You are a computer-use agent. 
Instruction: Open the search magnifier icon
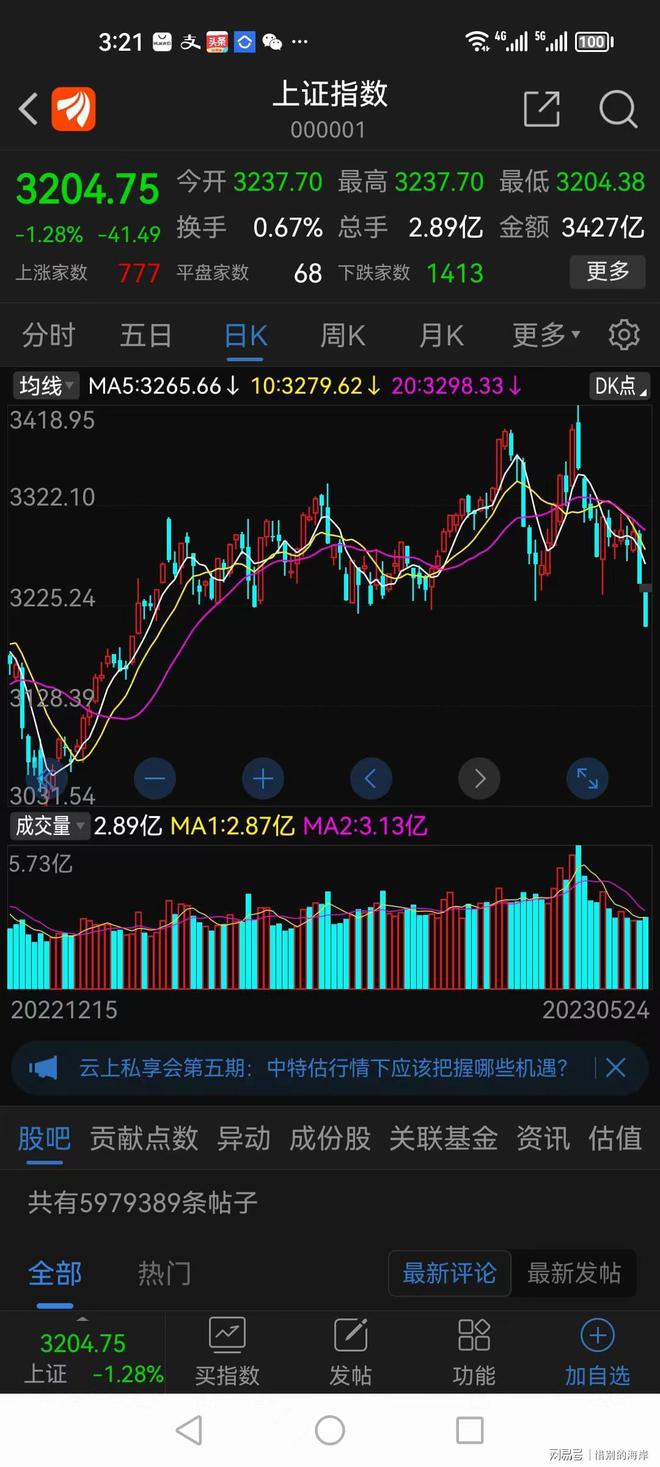[618, 109]
